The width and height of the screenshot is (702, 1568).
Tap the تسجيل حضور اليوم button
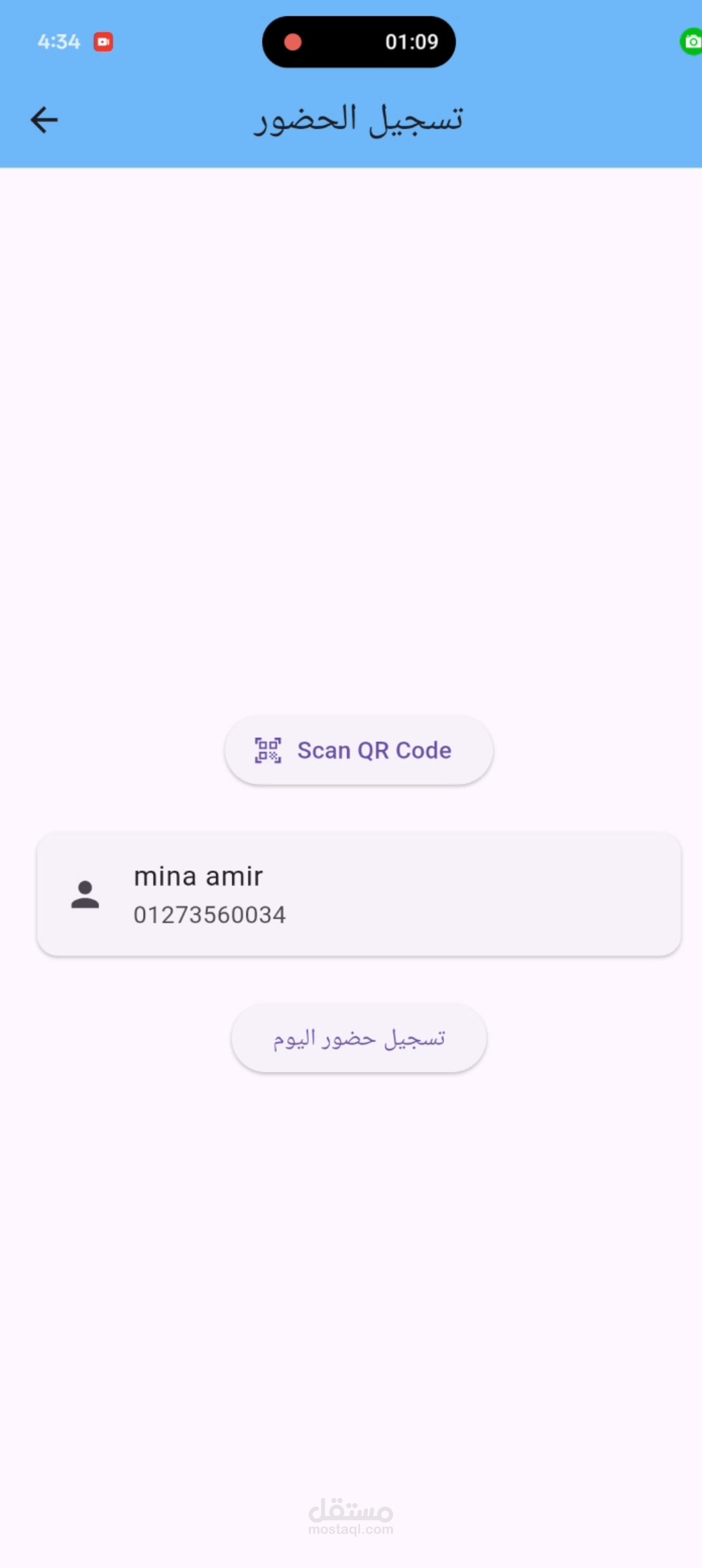point(359,1038)
